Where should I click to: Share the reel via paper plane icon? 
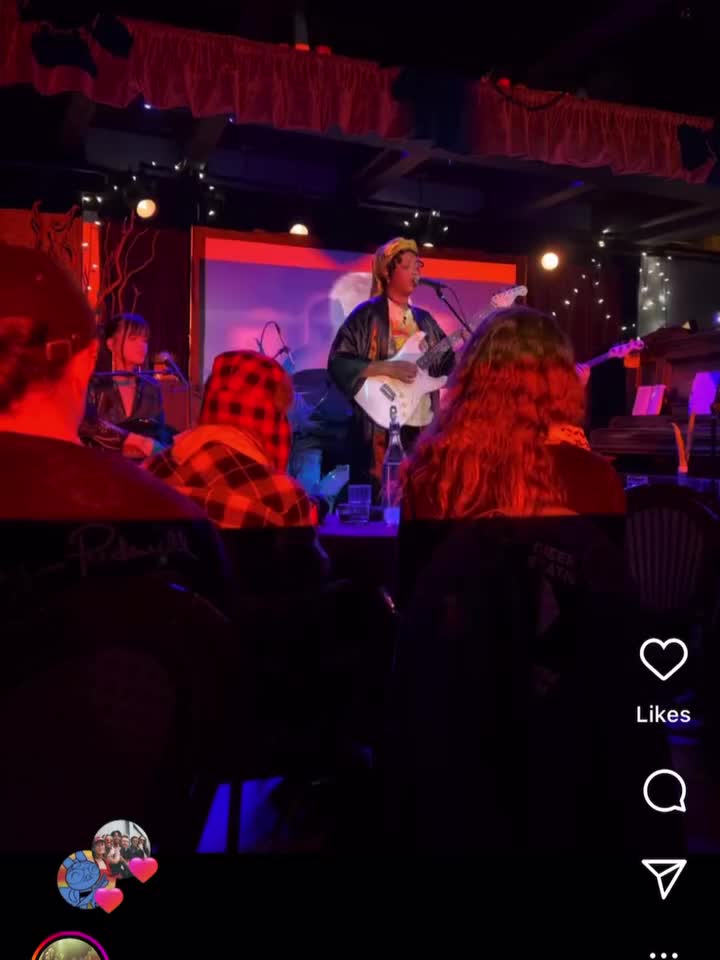point(664,878)
